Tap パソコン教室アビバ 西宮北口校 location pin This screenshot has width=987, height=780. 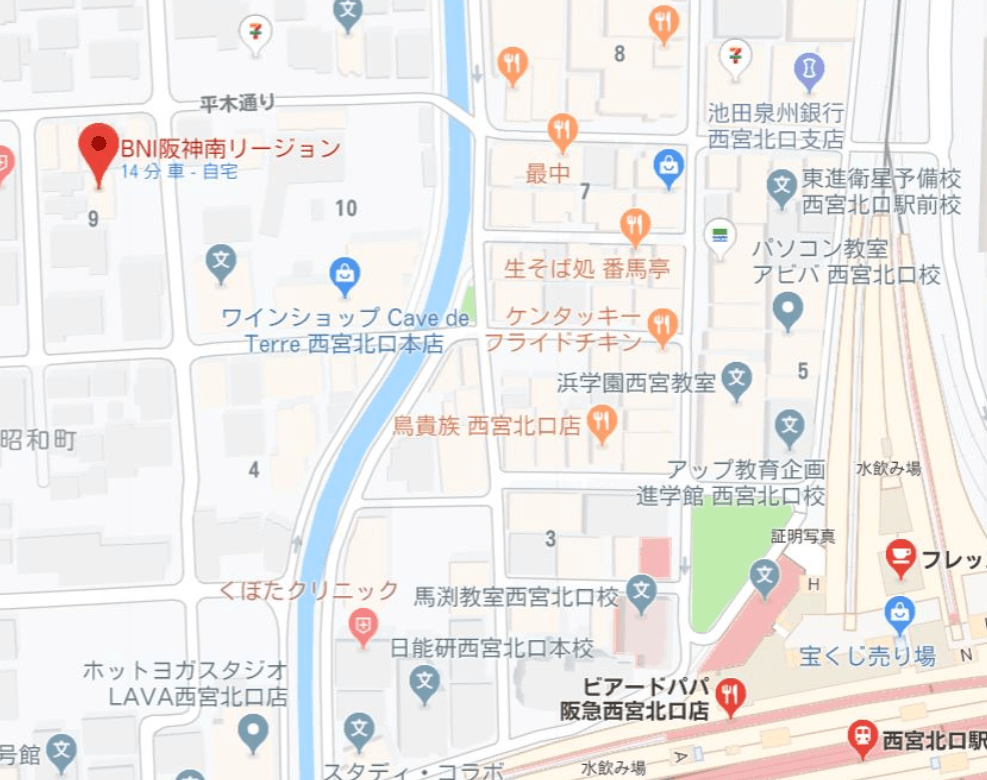pyautogui.click(x=789, y=310)
